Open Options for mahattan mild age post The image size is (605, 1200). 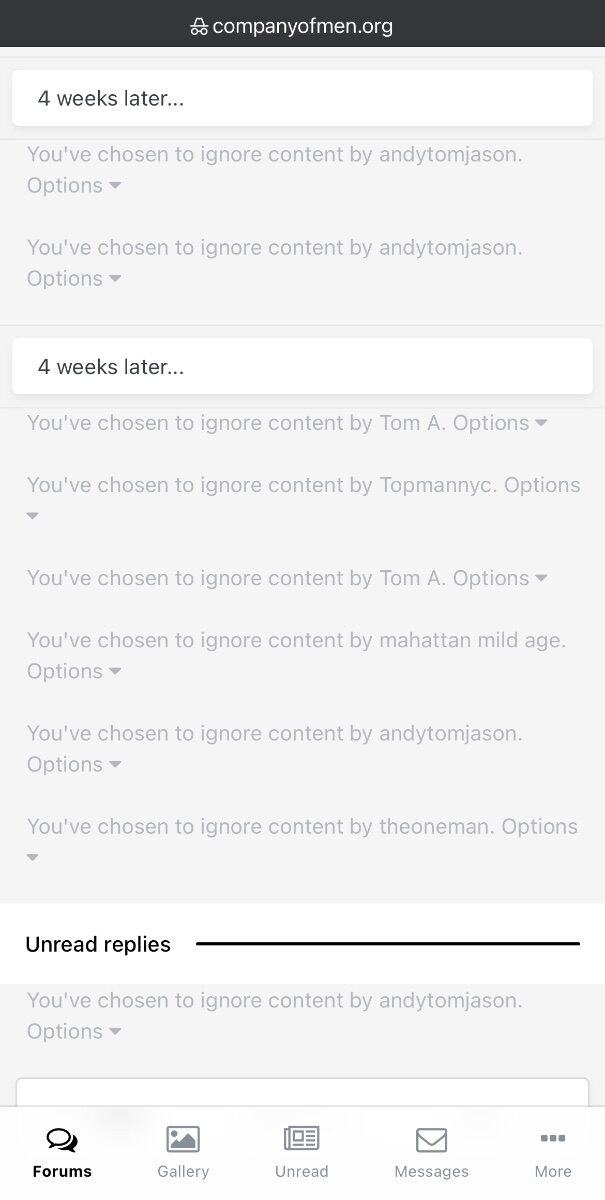pos(74,671)
